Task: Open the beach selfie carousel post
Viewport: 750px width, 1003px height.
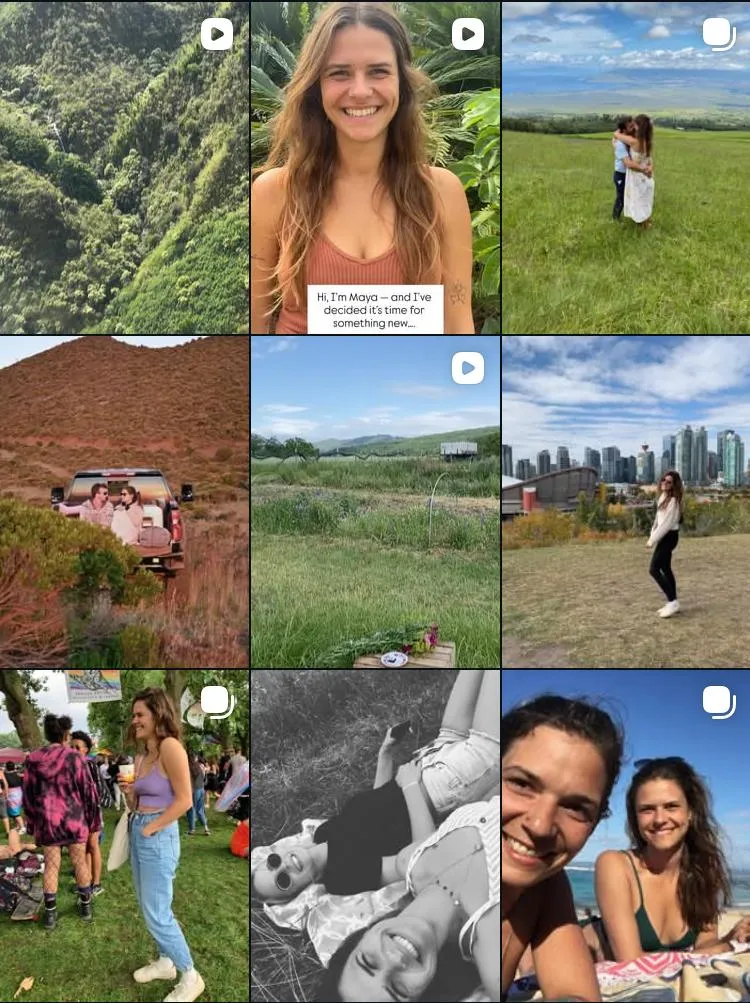Action: click(x=626, y=837)
